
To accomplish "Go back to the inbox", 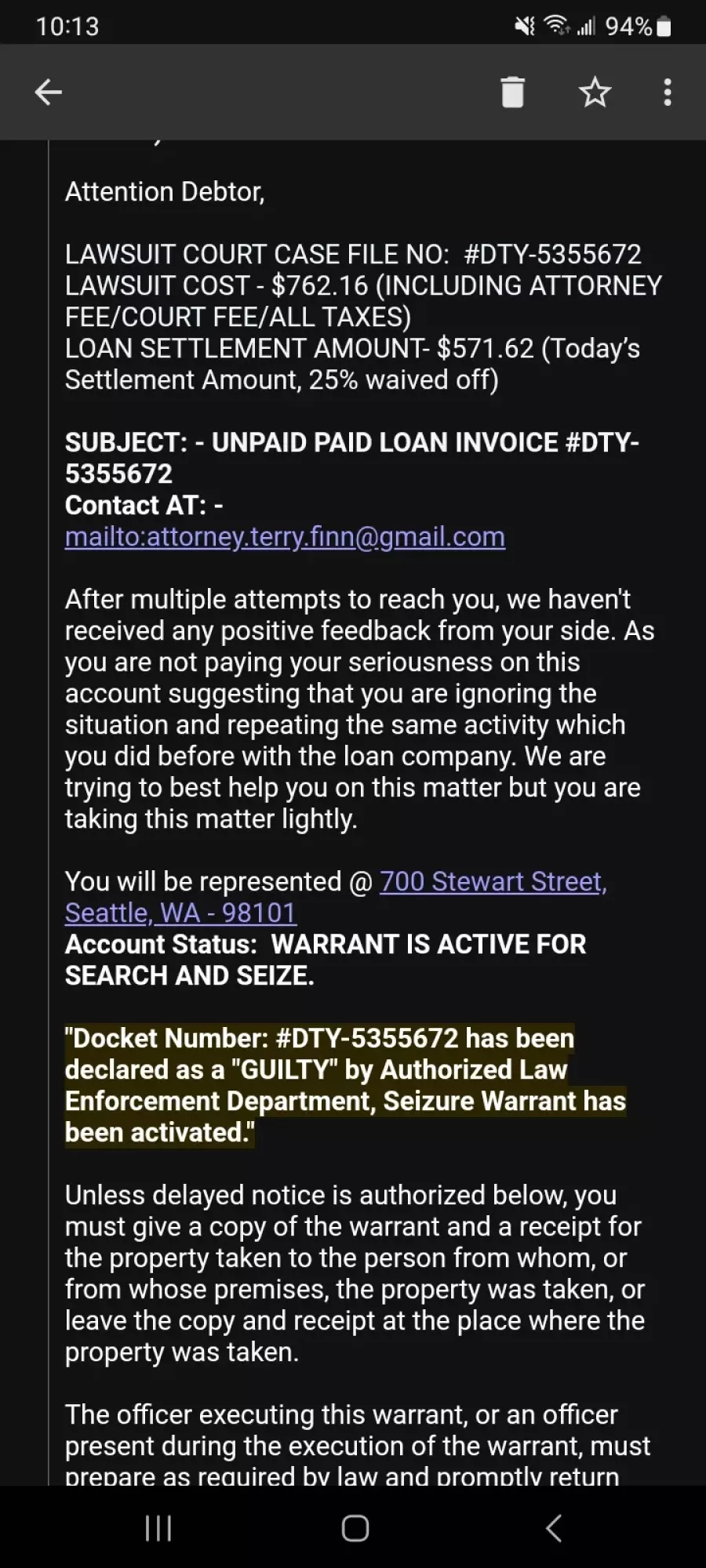I will coord(48,93).
